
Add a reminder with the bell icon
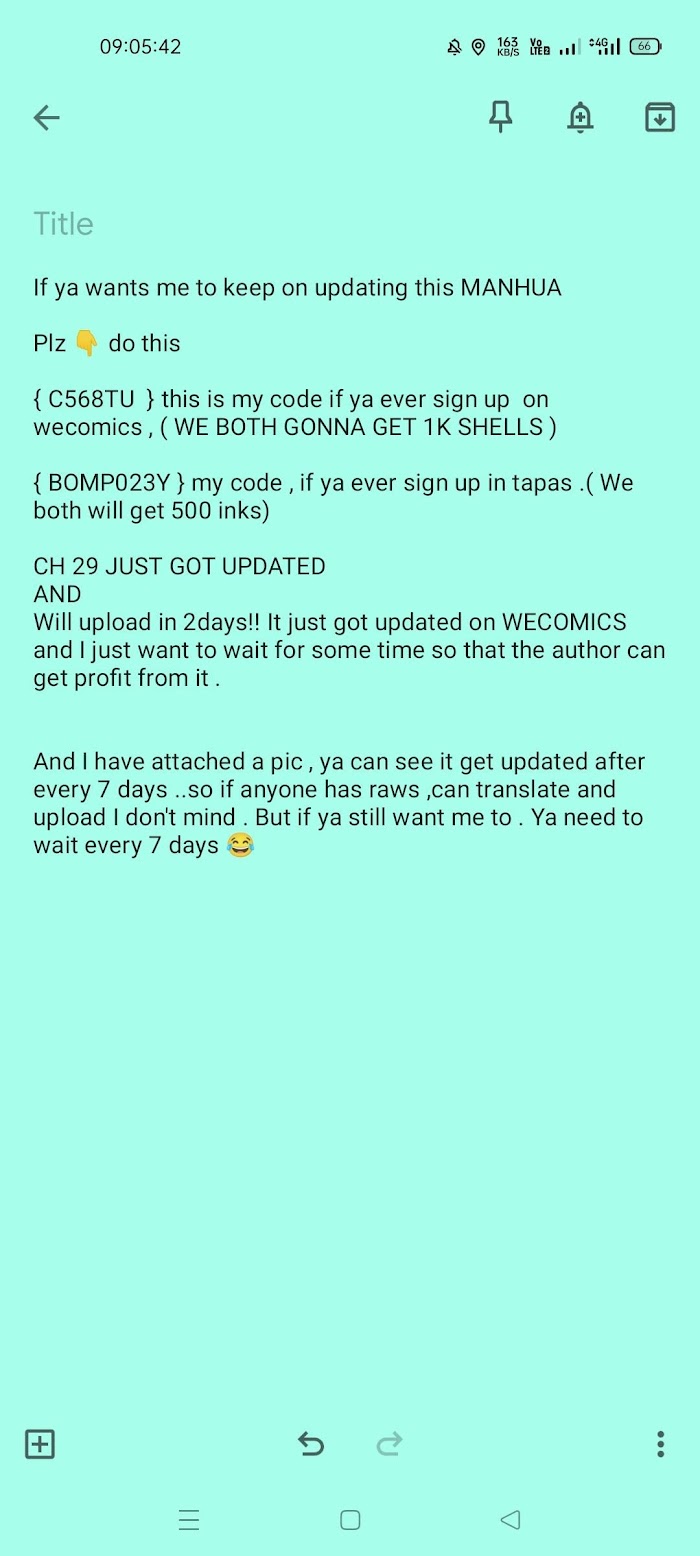click(x=580, y=118)
